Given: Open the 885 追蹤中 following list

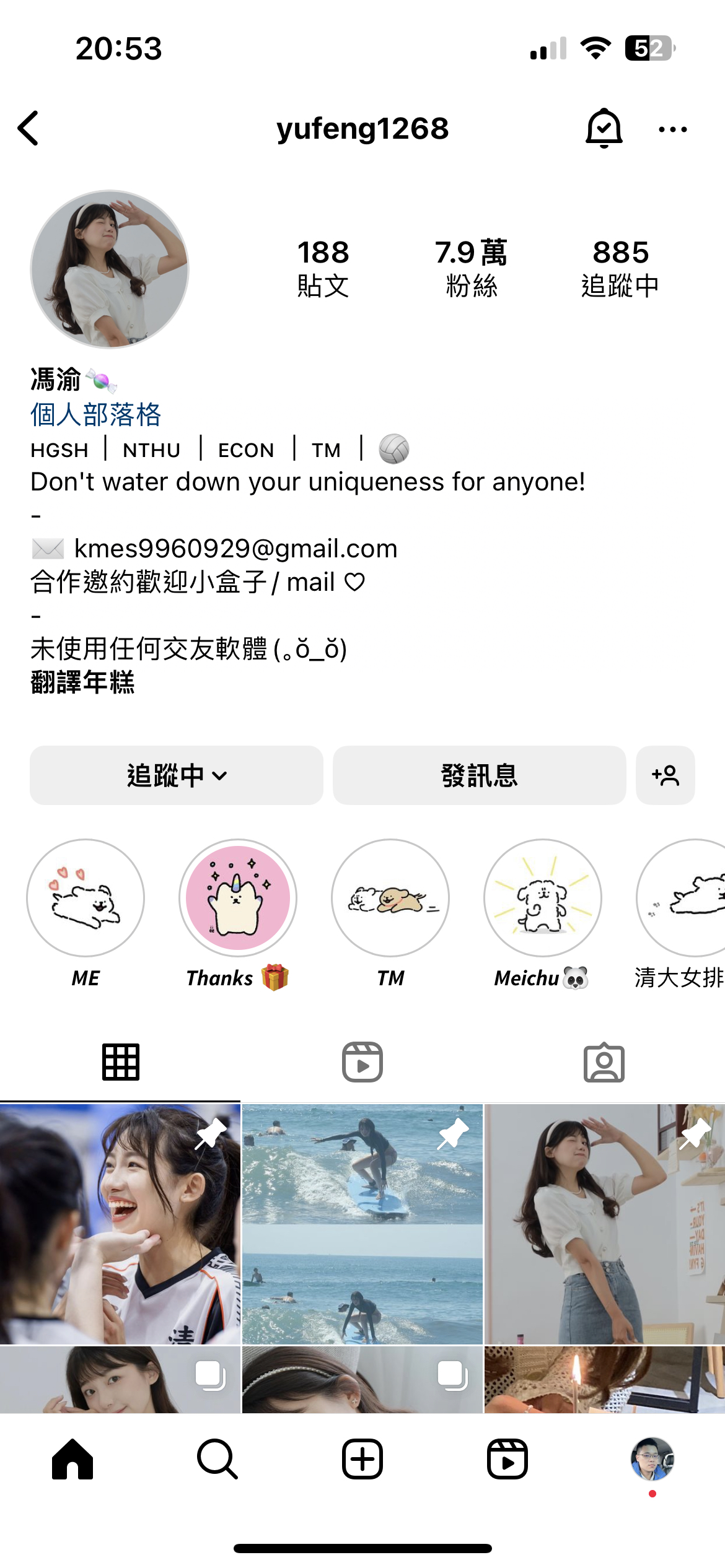Looking at the screenshot, I should coord(620,268).
